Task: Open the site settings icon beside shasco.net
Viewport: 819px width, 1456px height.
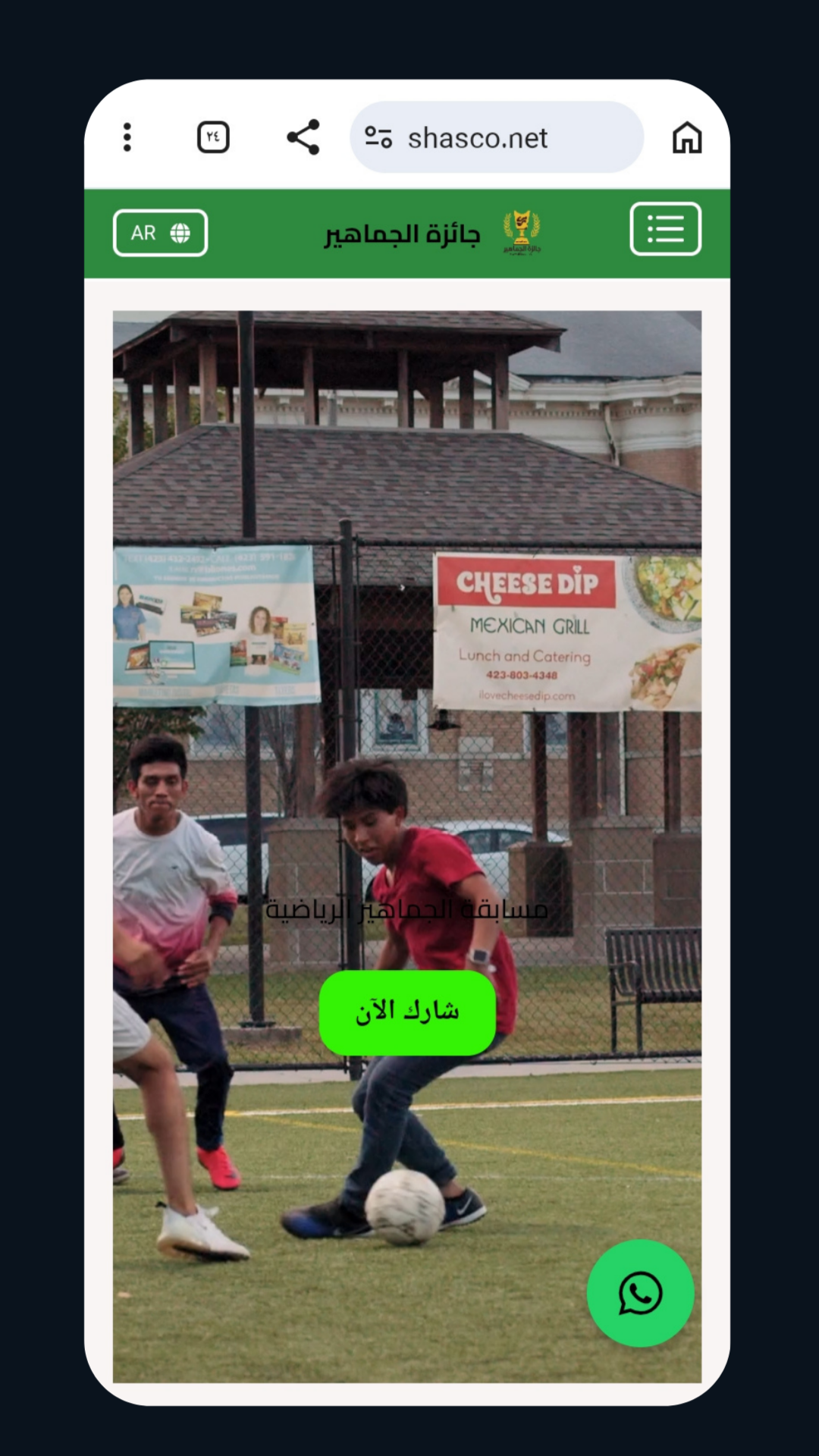Action: coord(378,137)
